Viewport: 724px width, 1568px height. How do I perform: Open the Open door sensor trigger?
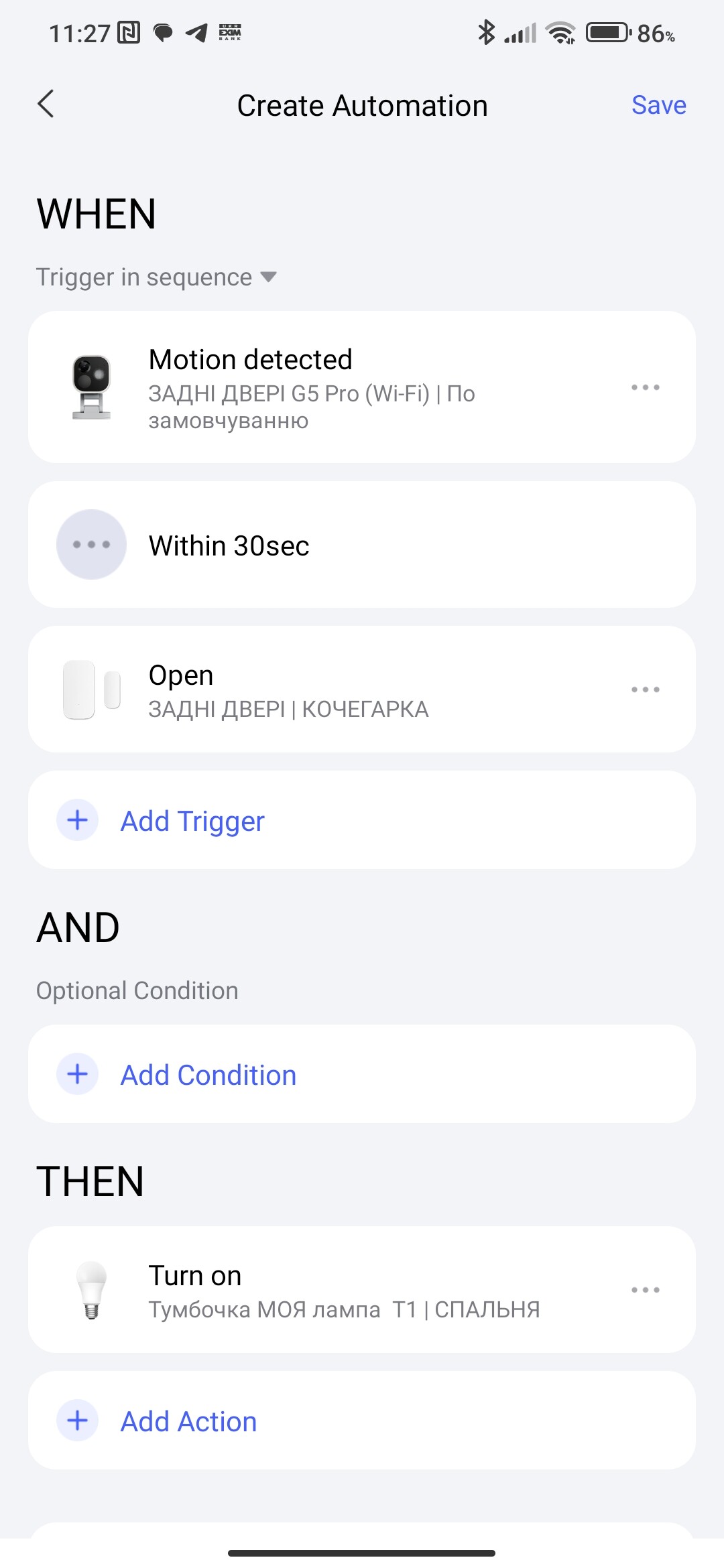(322, 690)
